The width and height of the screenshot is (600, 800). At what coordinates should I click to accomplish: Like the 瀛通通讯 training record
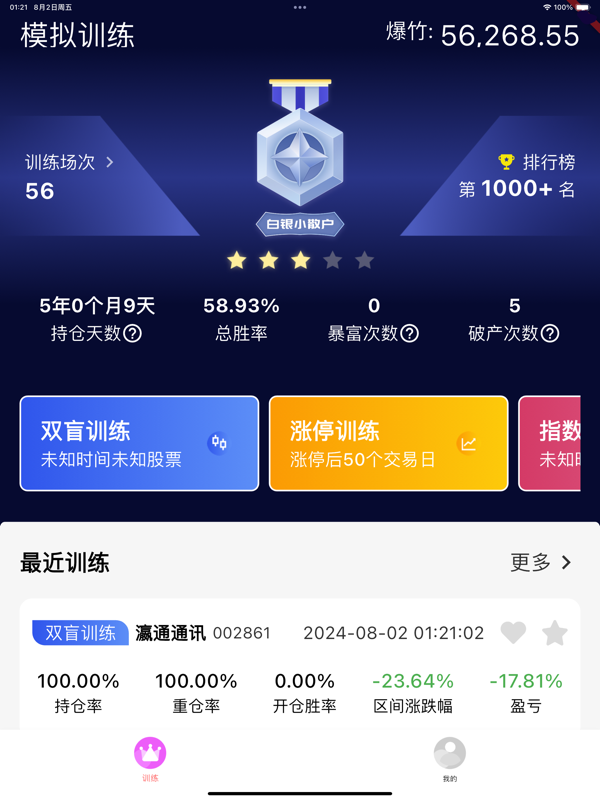click(x=513, y=633)
